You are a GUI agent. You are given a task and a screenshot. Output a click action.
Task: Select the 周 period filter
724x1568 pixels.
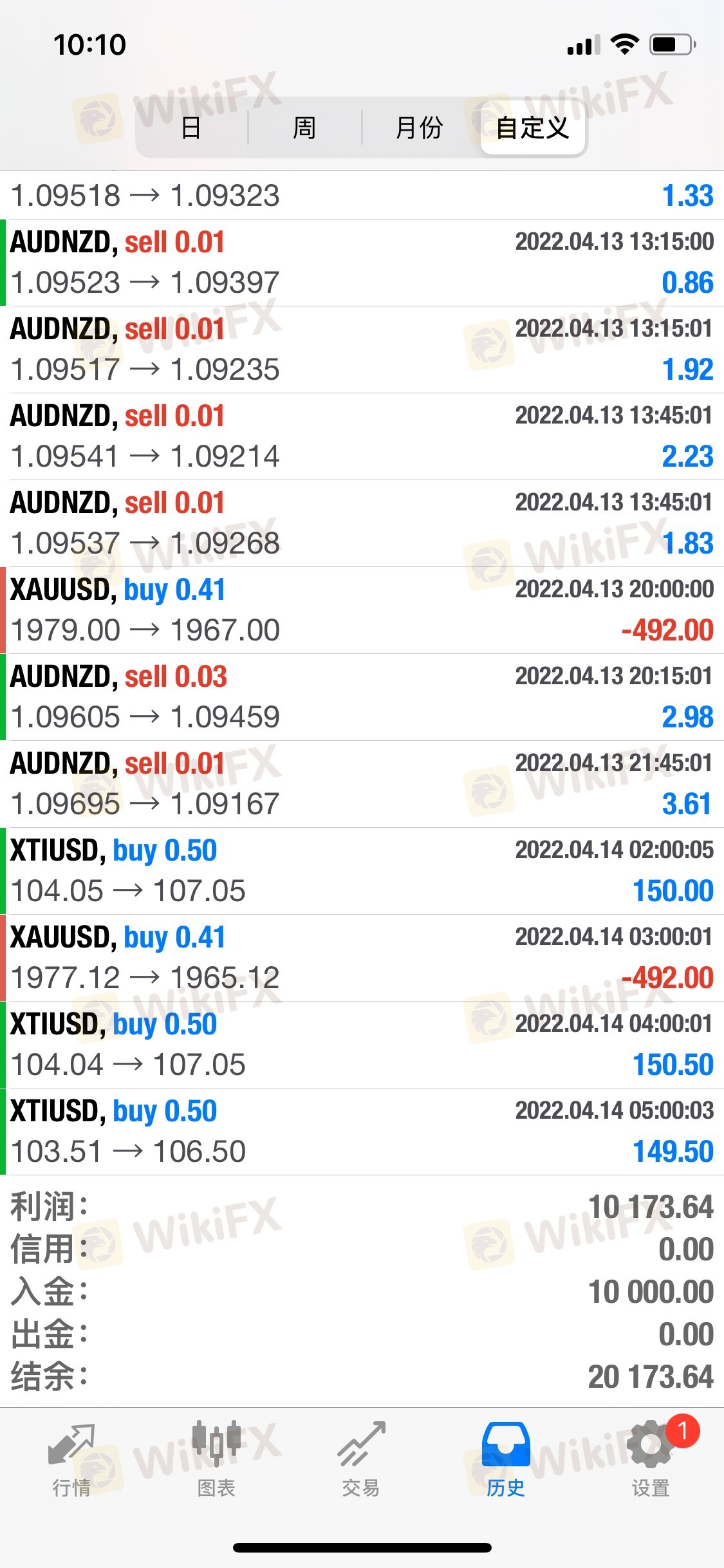pos(304,127)
